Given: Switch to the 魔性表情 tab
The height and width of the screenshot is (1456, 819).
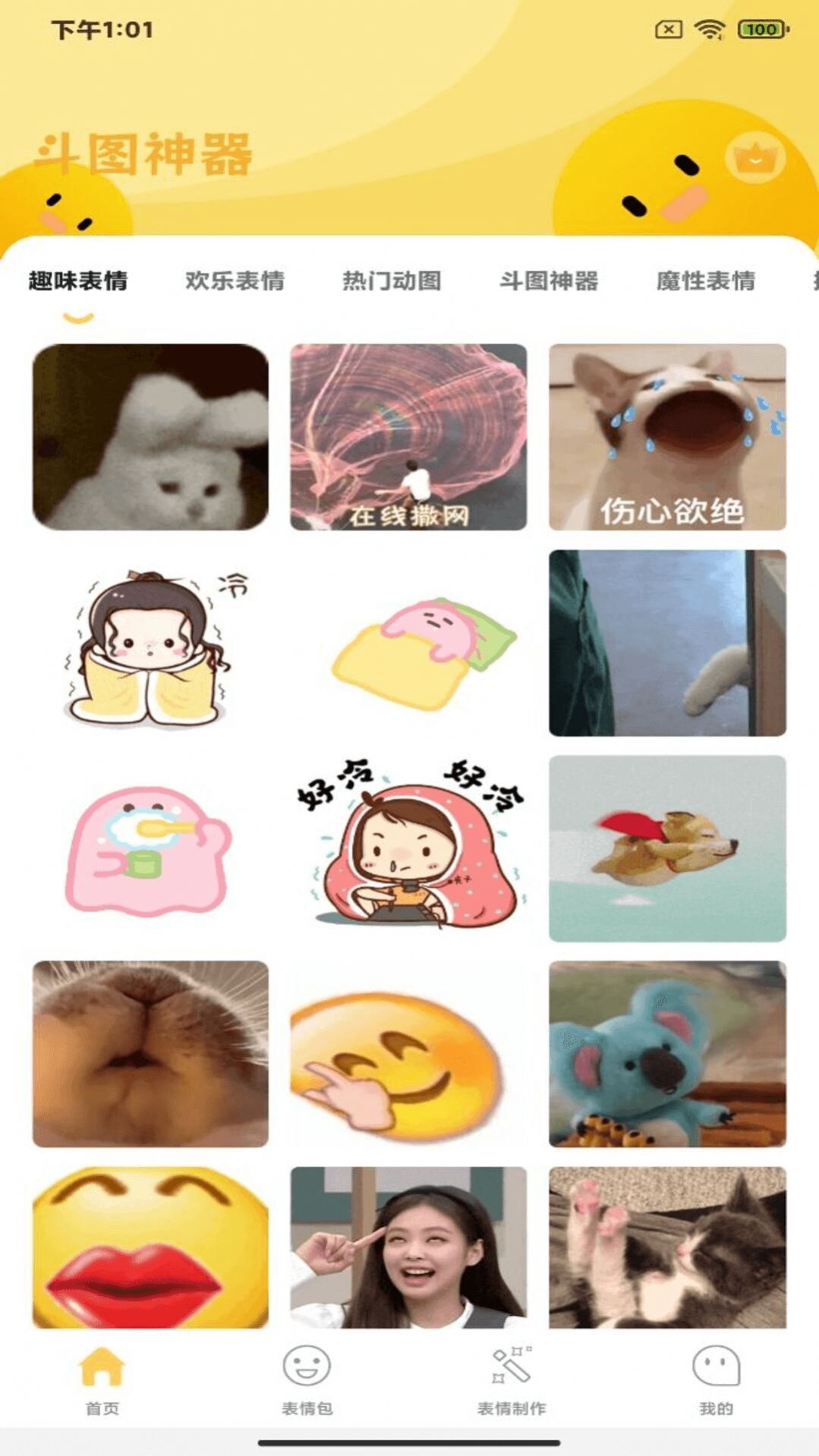Looking at the screenshot, I should pyautogui.click(x=707, y=281).
